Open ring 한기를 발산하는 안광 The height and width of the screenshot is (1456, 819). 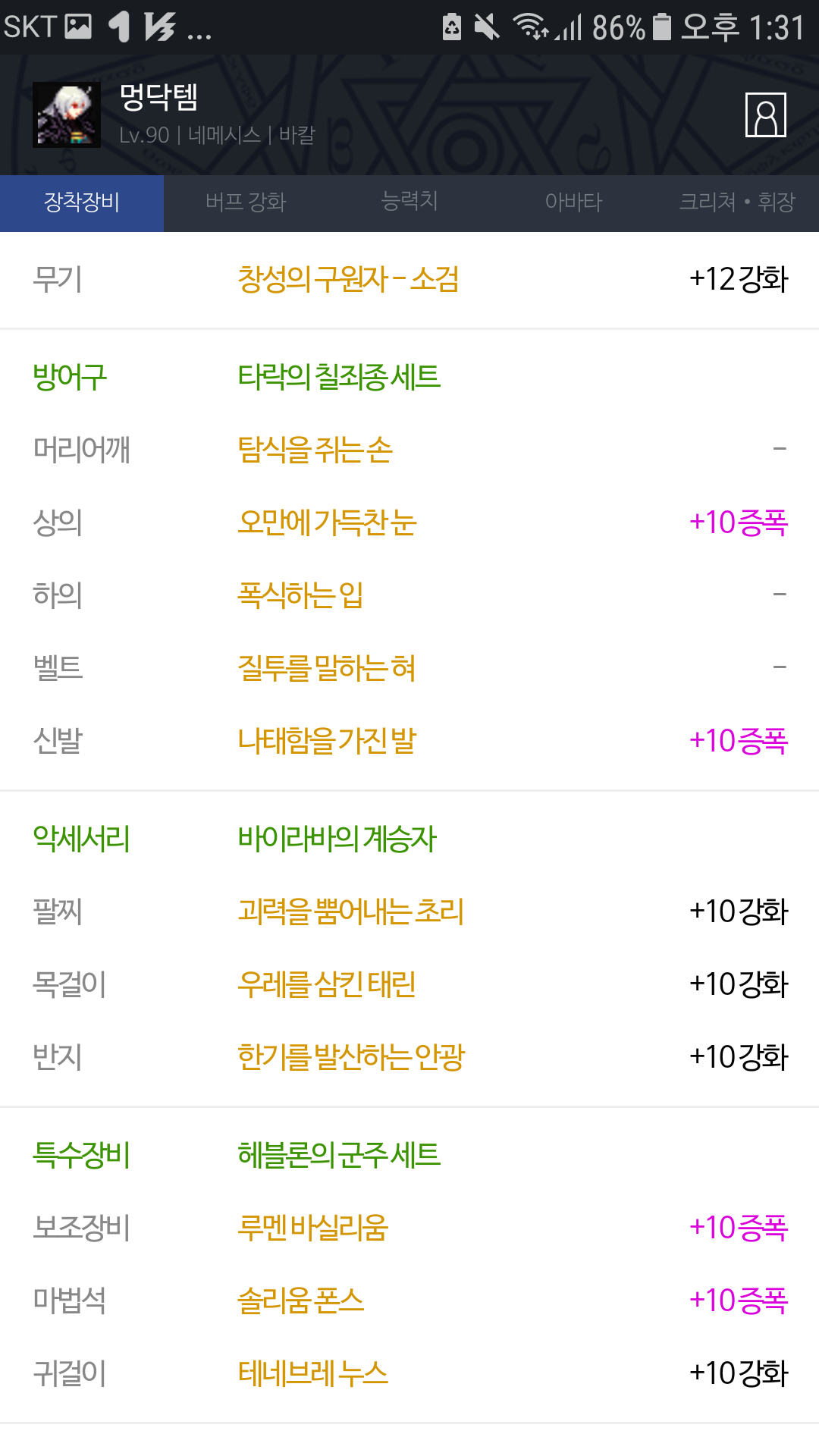(x=409, y=1057)
